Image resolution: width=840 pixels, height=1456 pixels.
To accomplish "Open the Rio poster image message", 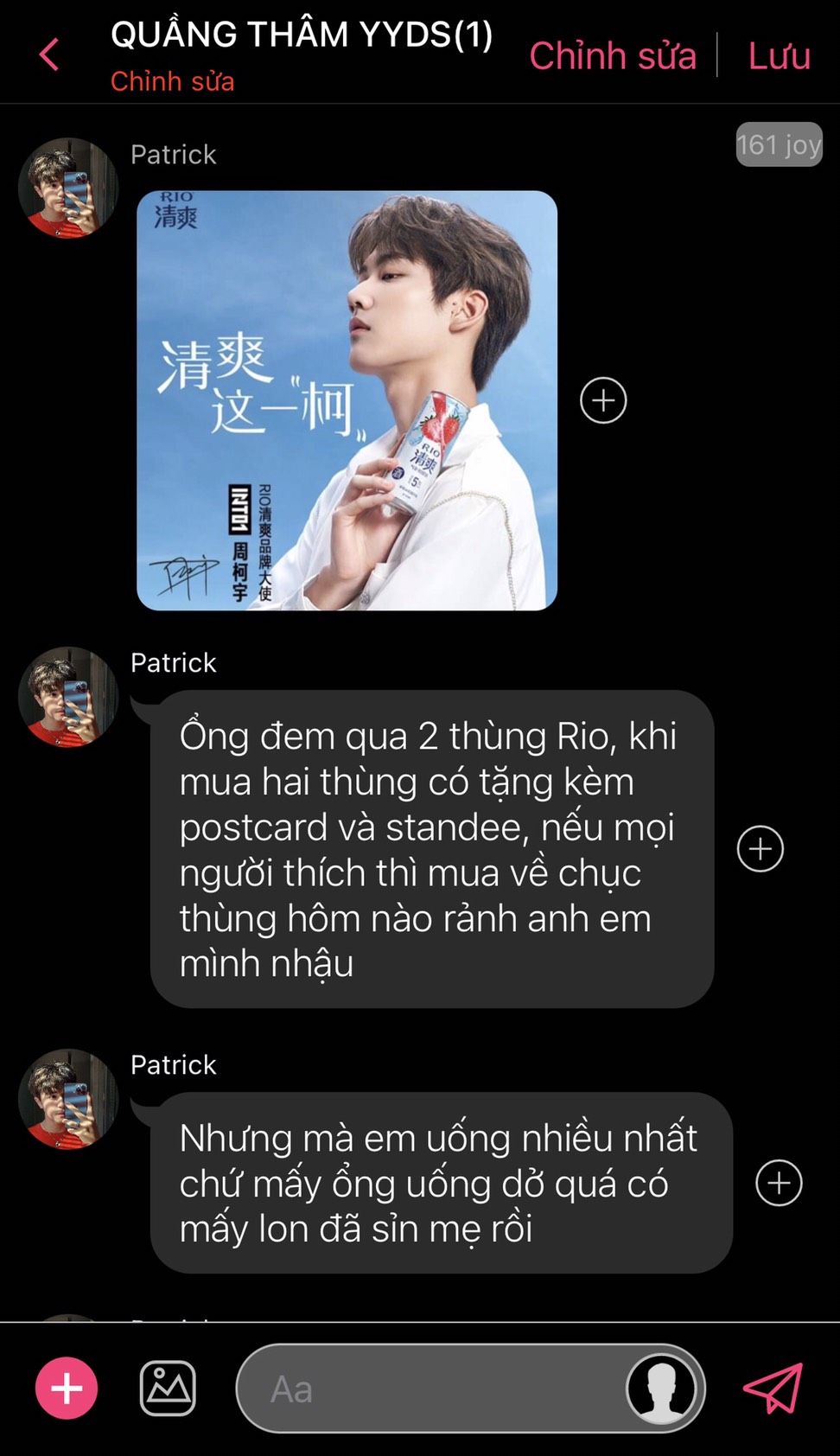I will [347, 400].
